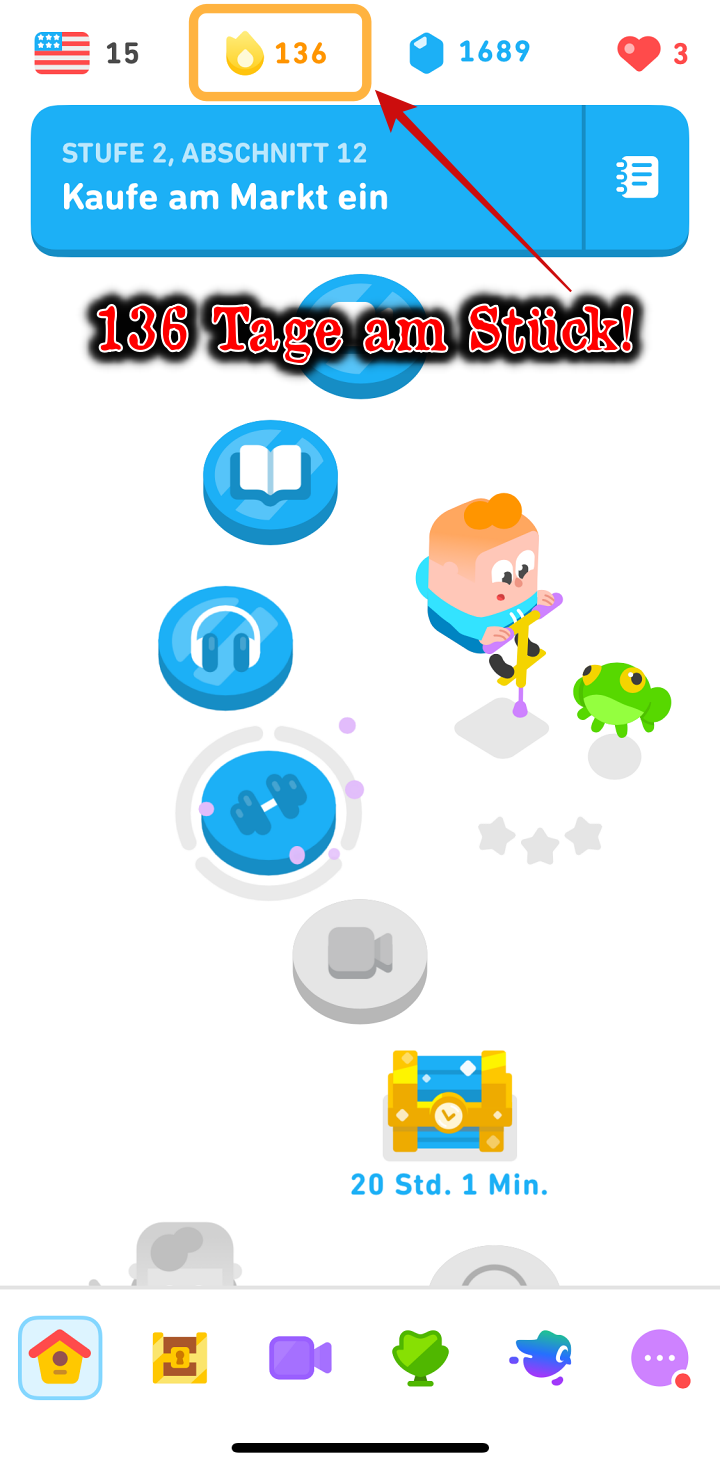Switch to the Home learning path tab

[x=60, y=1357]
